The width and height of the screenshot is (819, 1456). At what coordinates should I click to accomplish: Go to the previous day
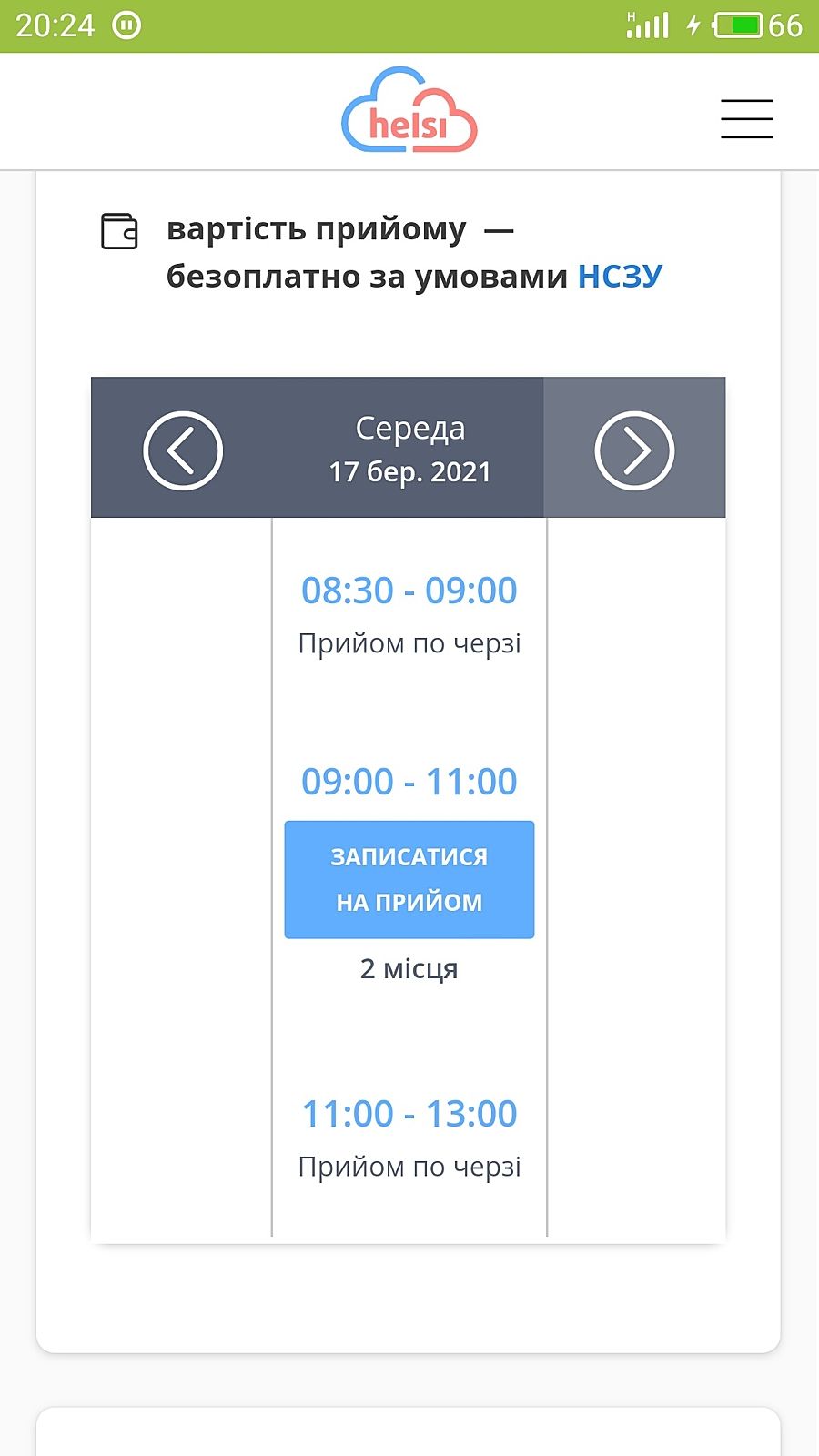183,450
